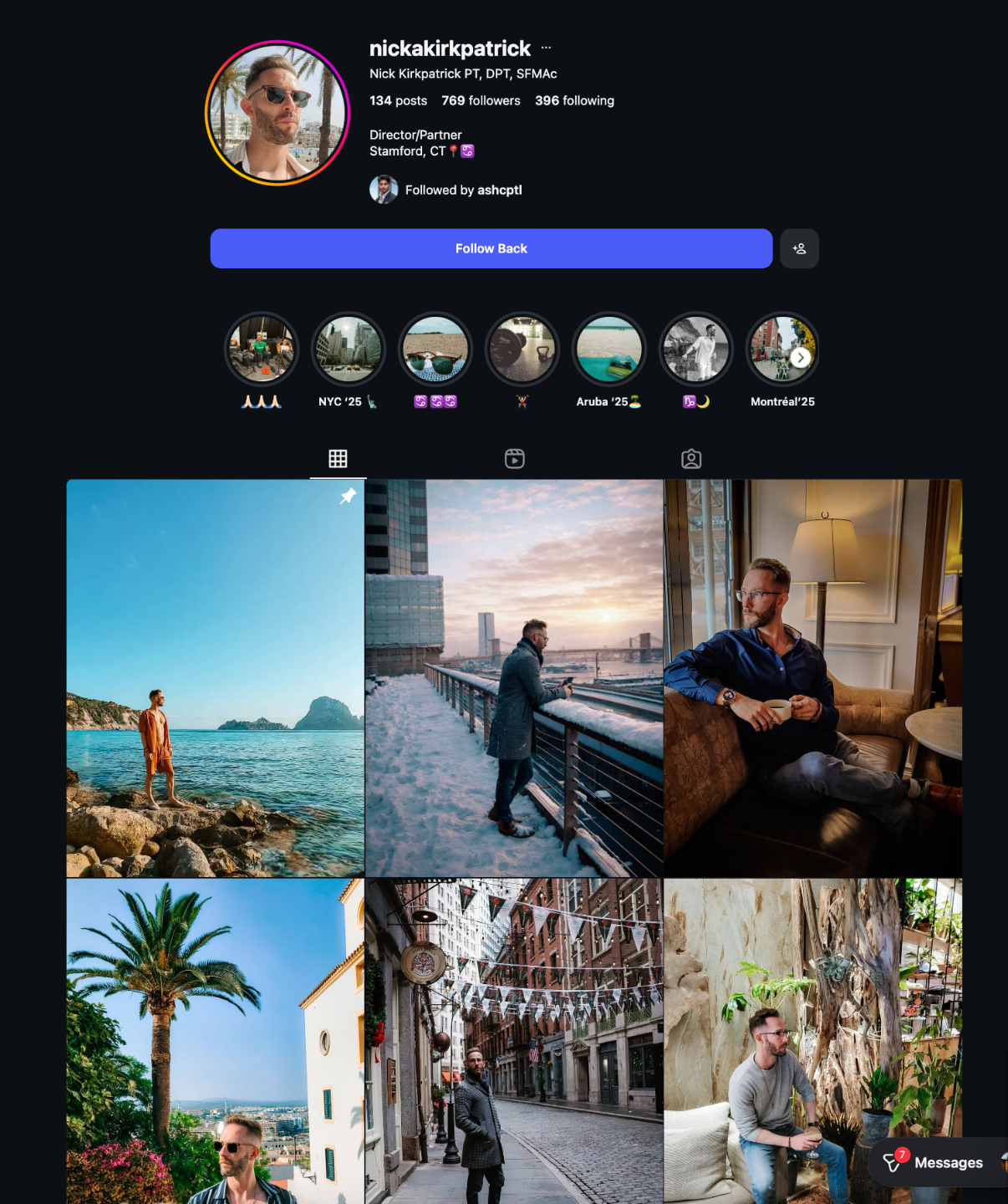Open the Aruba '25 highlight
This screenshot has width=1008, height=1204.
click(x=608, y=350)
